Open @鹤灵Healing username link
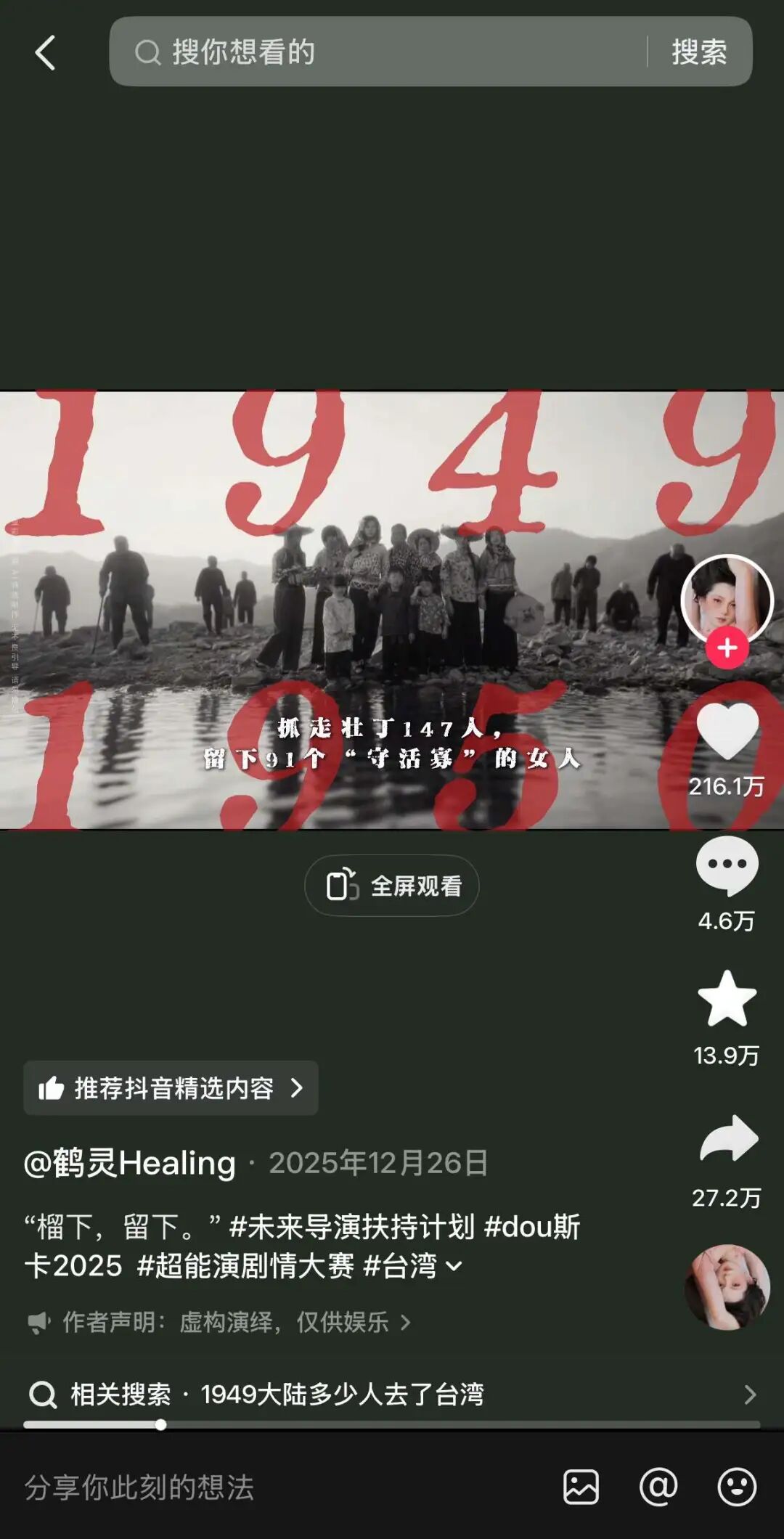 tap(130, 1163)
